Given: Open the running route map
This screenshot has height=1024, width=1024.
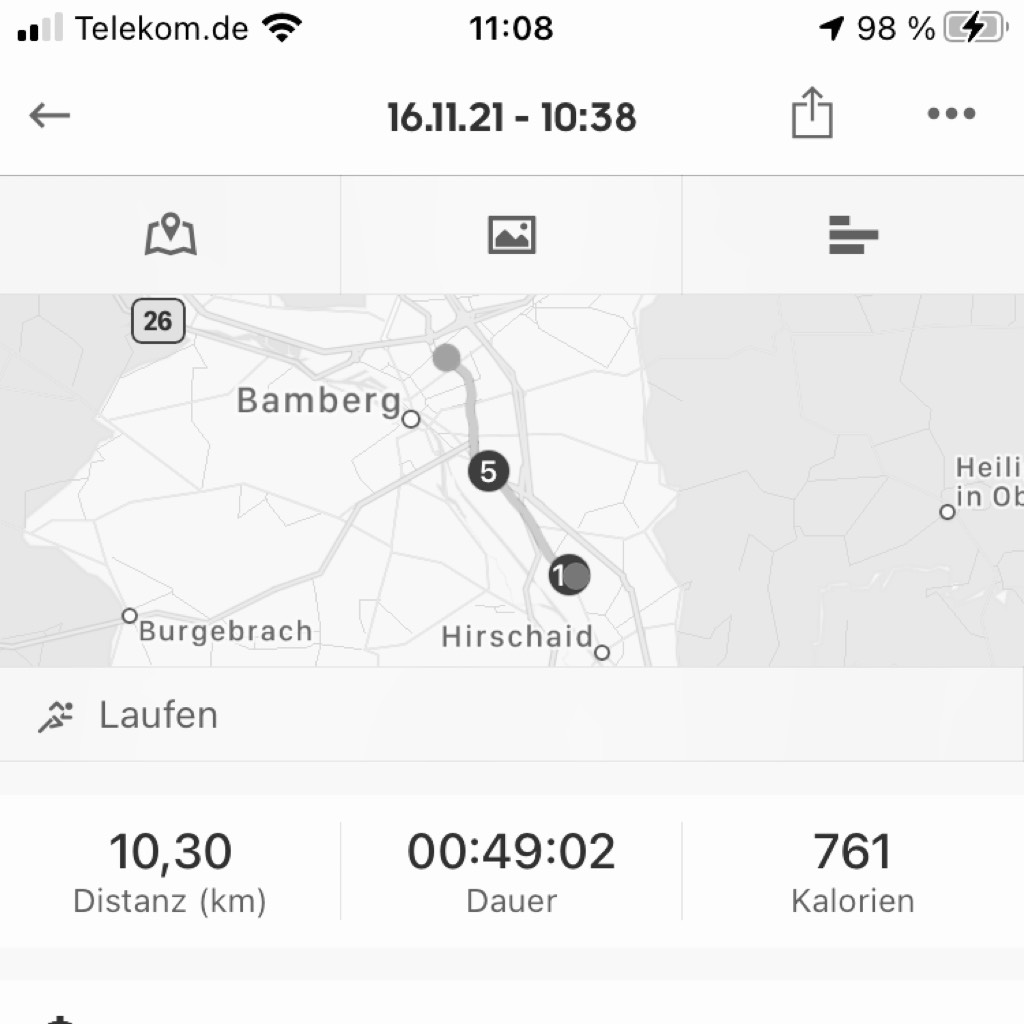Looking at the screenshot, I should click(x=511, y=480).
